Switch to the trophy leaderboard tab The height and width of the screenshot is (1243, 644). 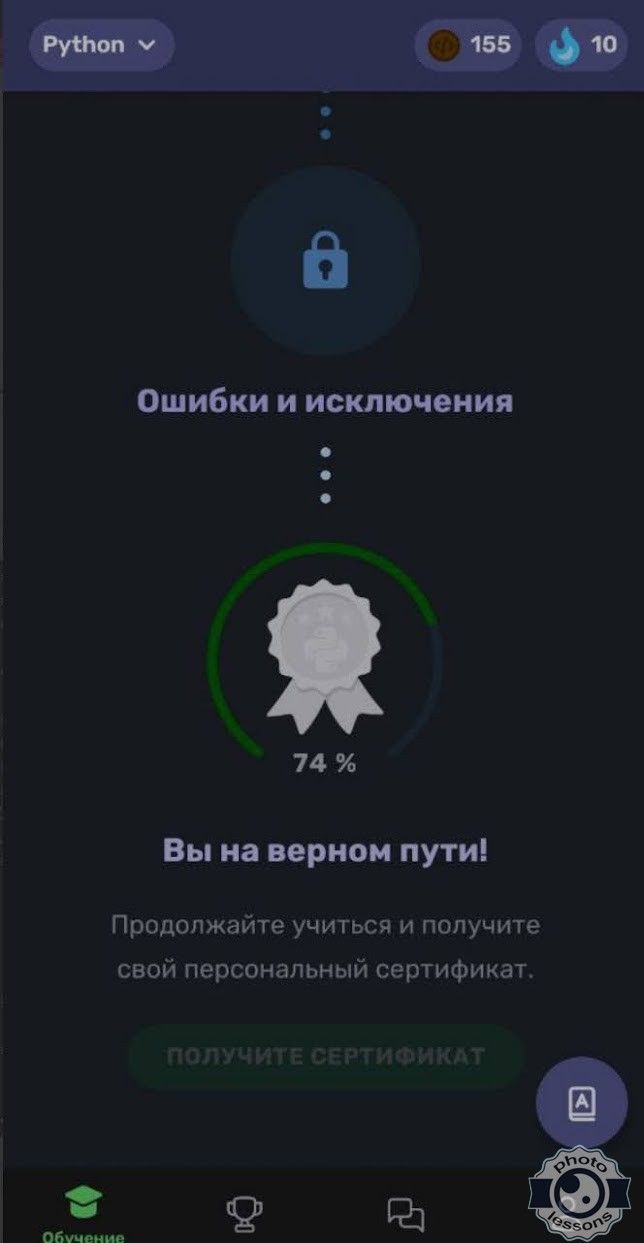[x=244, y=1213]
